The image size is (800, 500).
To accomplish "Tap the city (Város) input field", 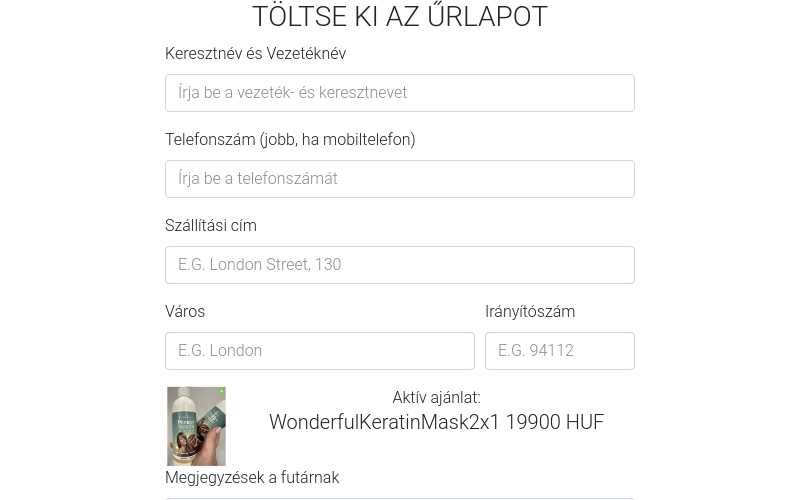I will click(x=319, y=351).
